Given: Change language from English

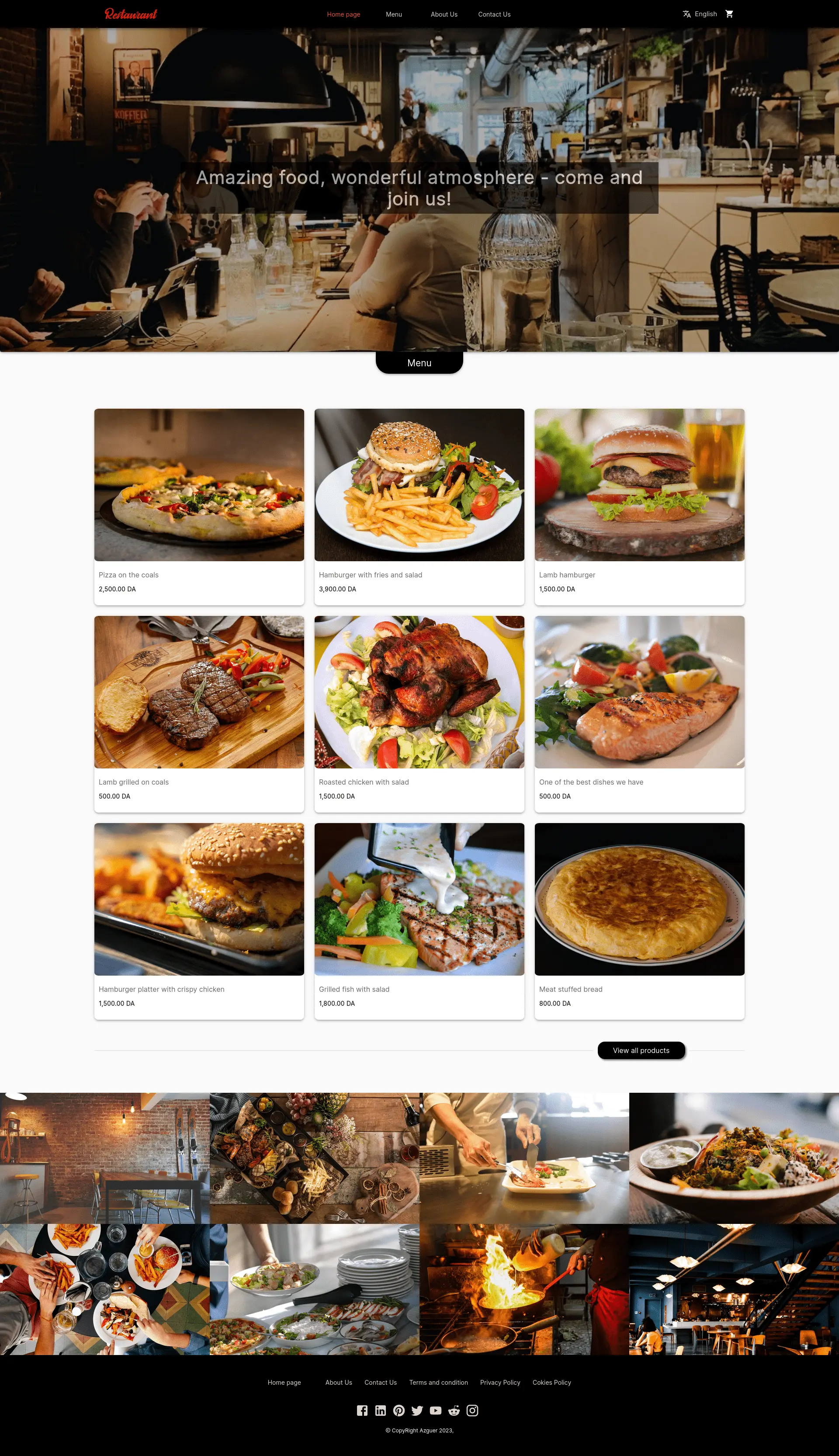Looking at the screenshot, I should (x=700, y=14).
